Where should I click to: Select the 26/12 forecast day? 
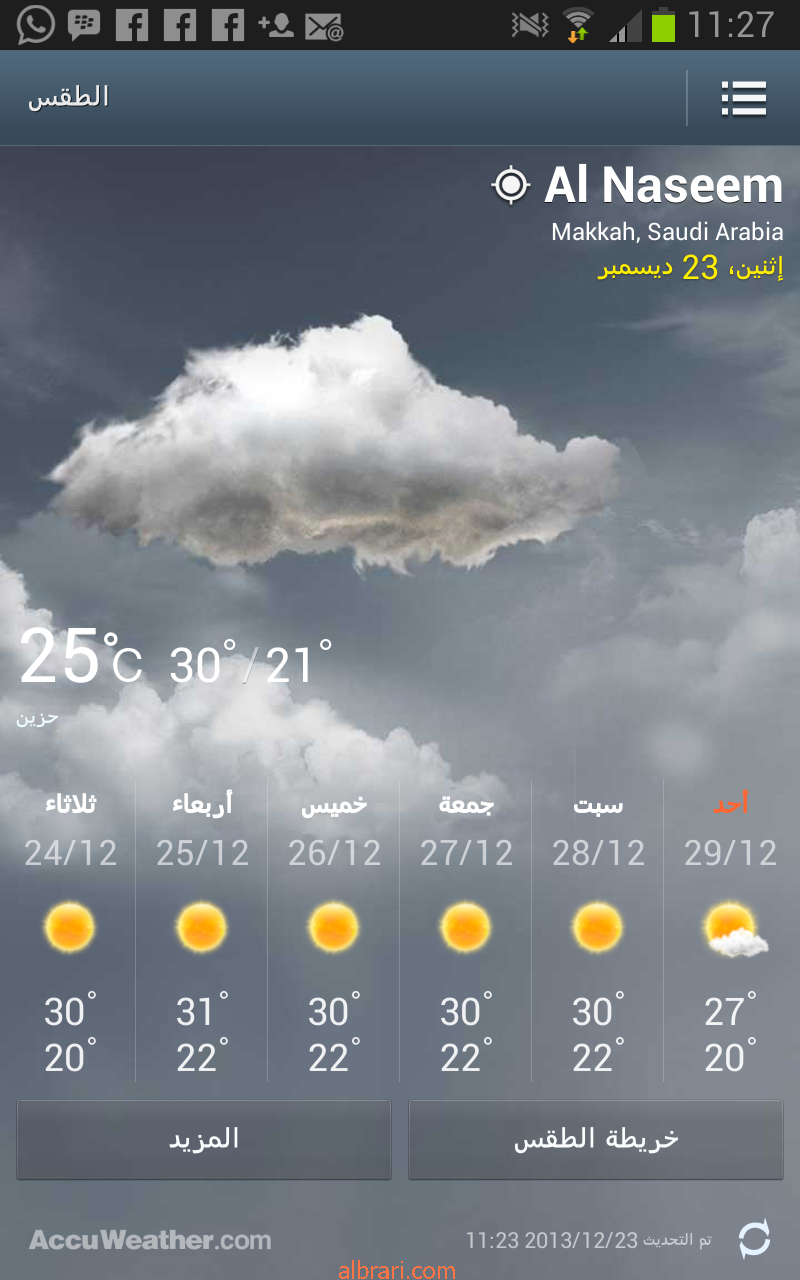334,930
